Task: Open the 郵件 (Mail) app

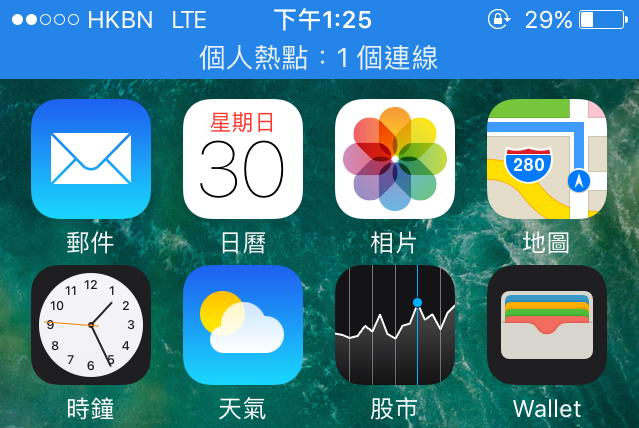Action: [91, 159]
